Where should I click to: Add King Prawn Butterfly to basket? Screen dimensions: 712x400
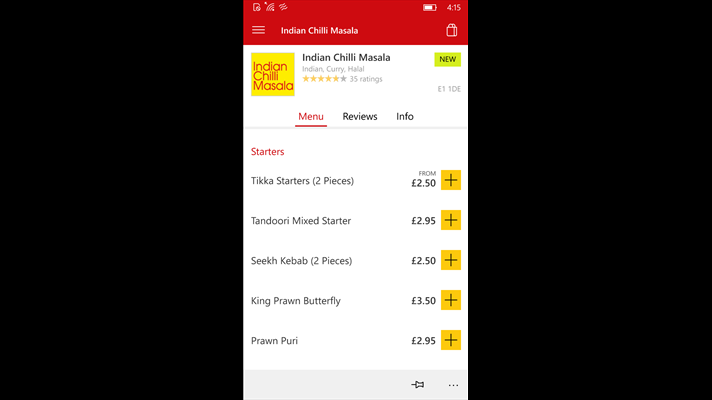click(x=451, y=300)
